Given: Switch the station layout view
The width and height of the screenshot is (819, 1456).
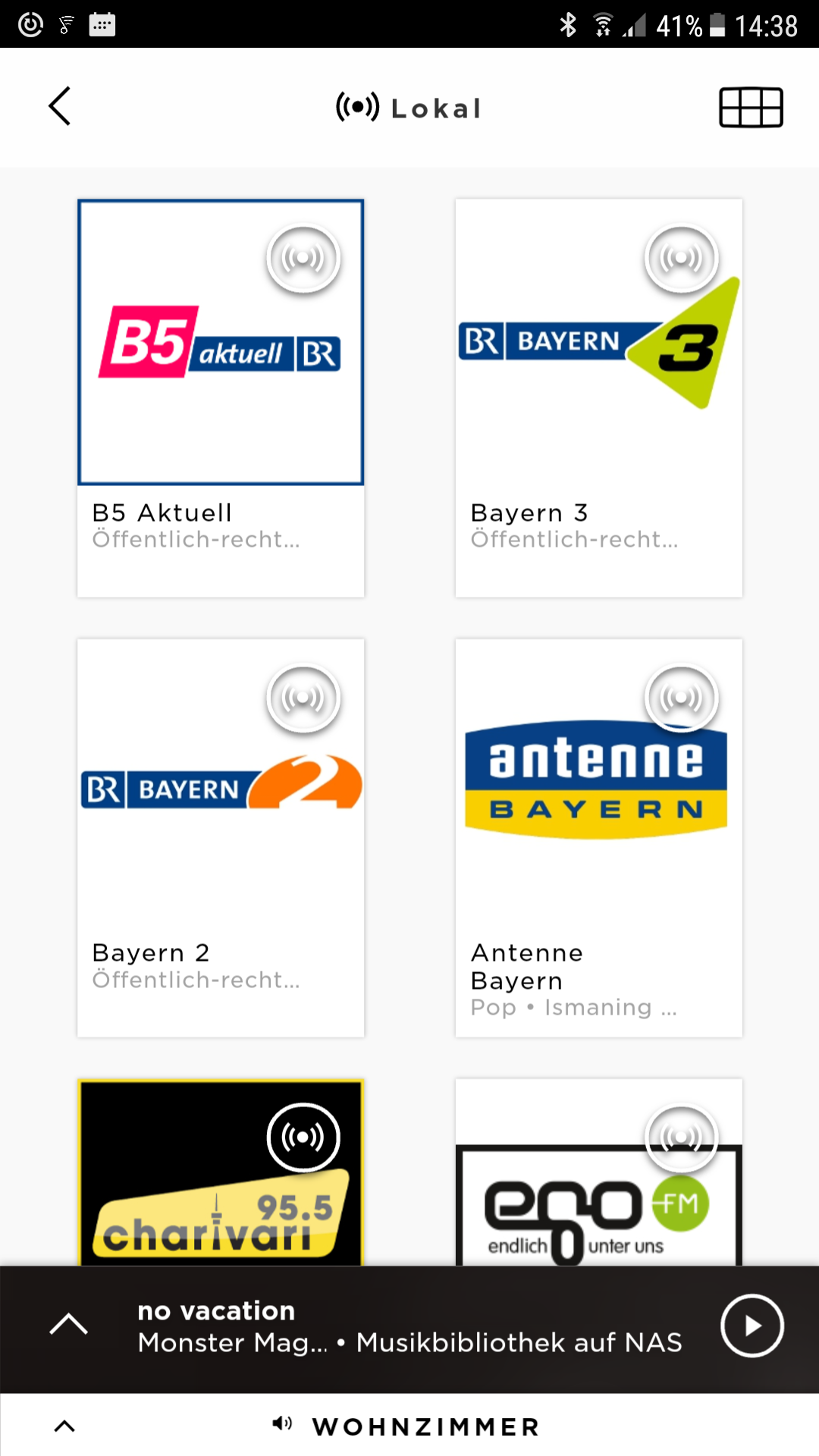Looking at the screenshot, I should coord(750,108).
